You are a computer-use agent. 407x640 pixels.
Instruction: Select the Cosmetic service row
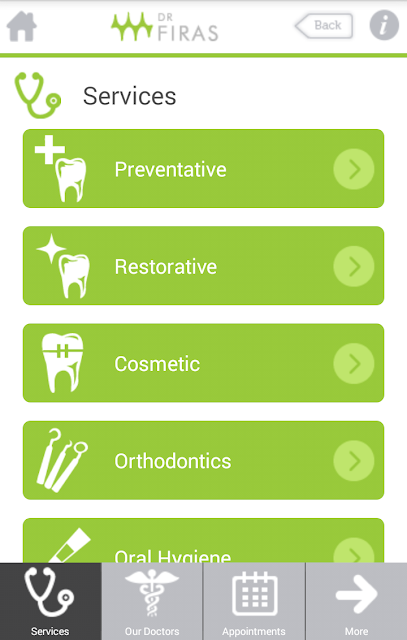[x=203, y=363]
